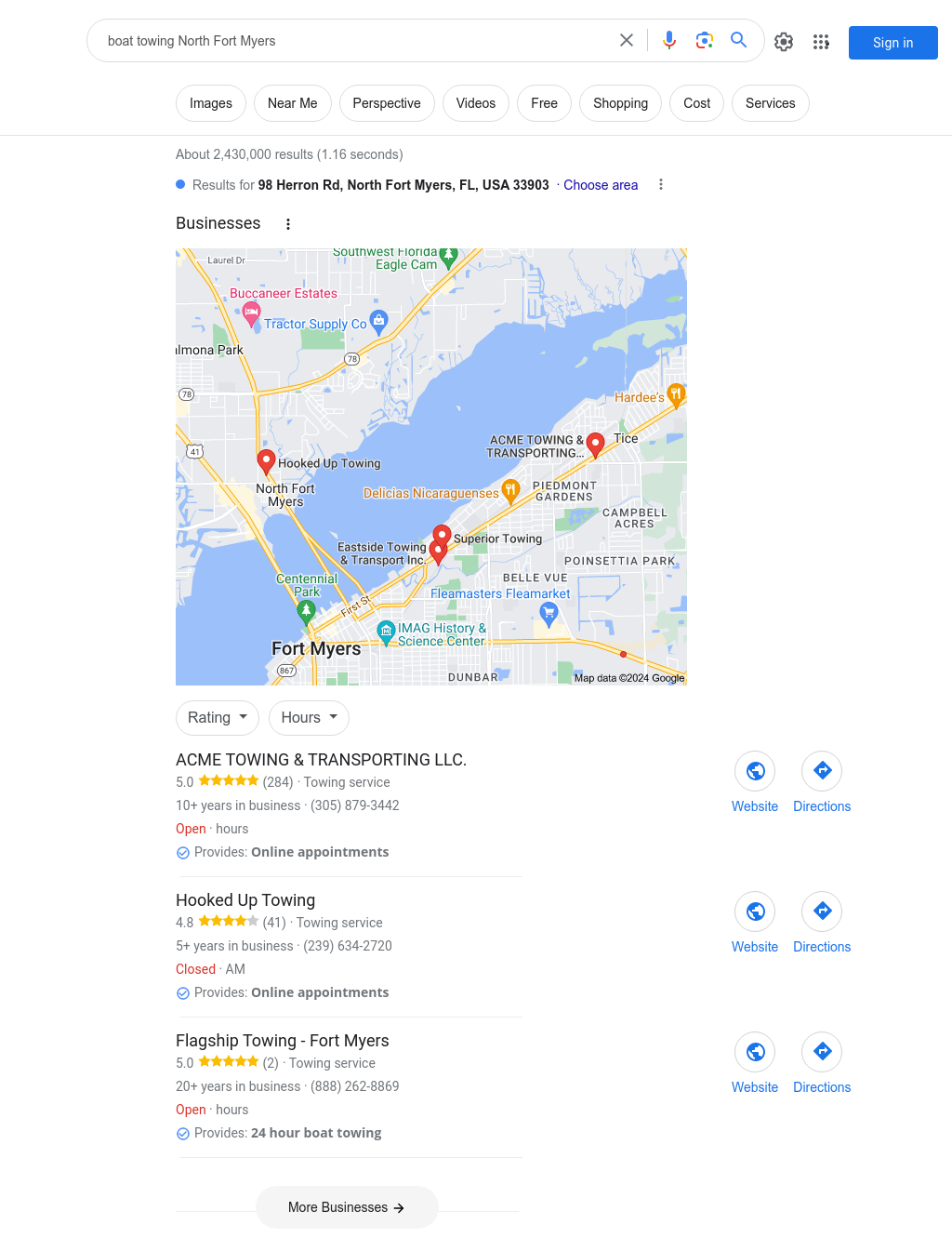This screenshot has width=952, height=1251.
Task: Open ACME TOWING & TRANSPORTING listing
Action: 321,760
